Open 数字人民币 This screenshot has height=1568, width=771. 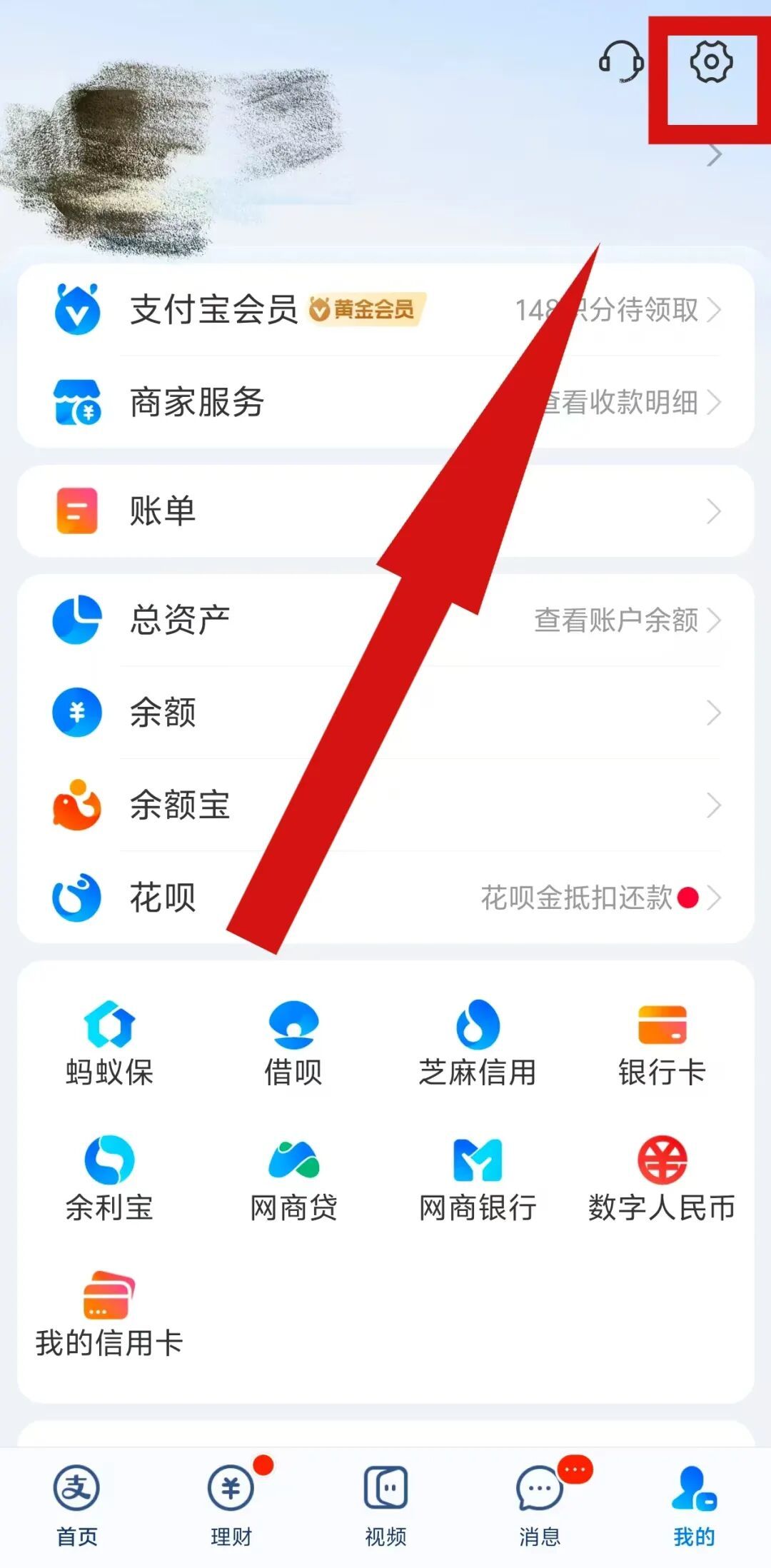(x=662, y=1178)
